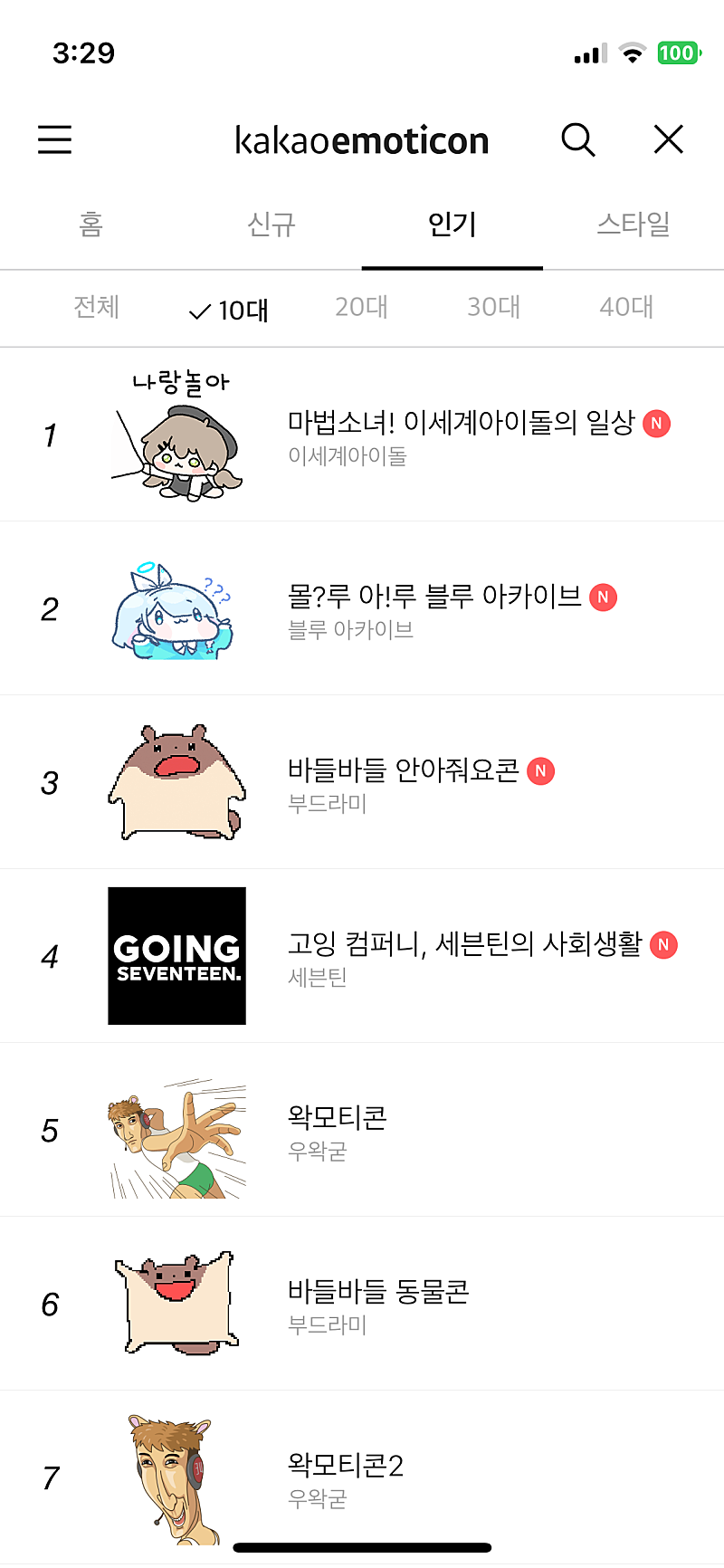Switch to the 스타일 tab
Screen dimensions: 724x1568
[633, 225]
